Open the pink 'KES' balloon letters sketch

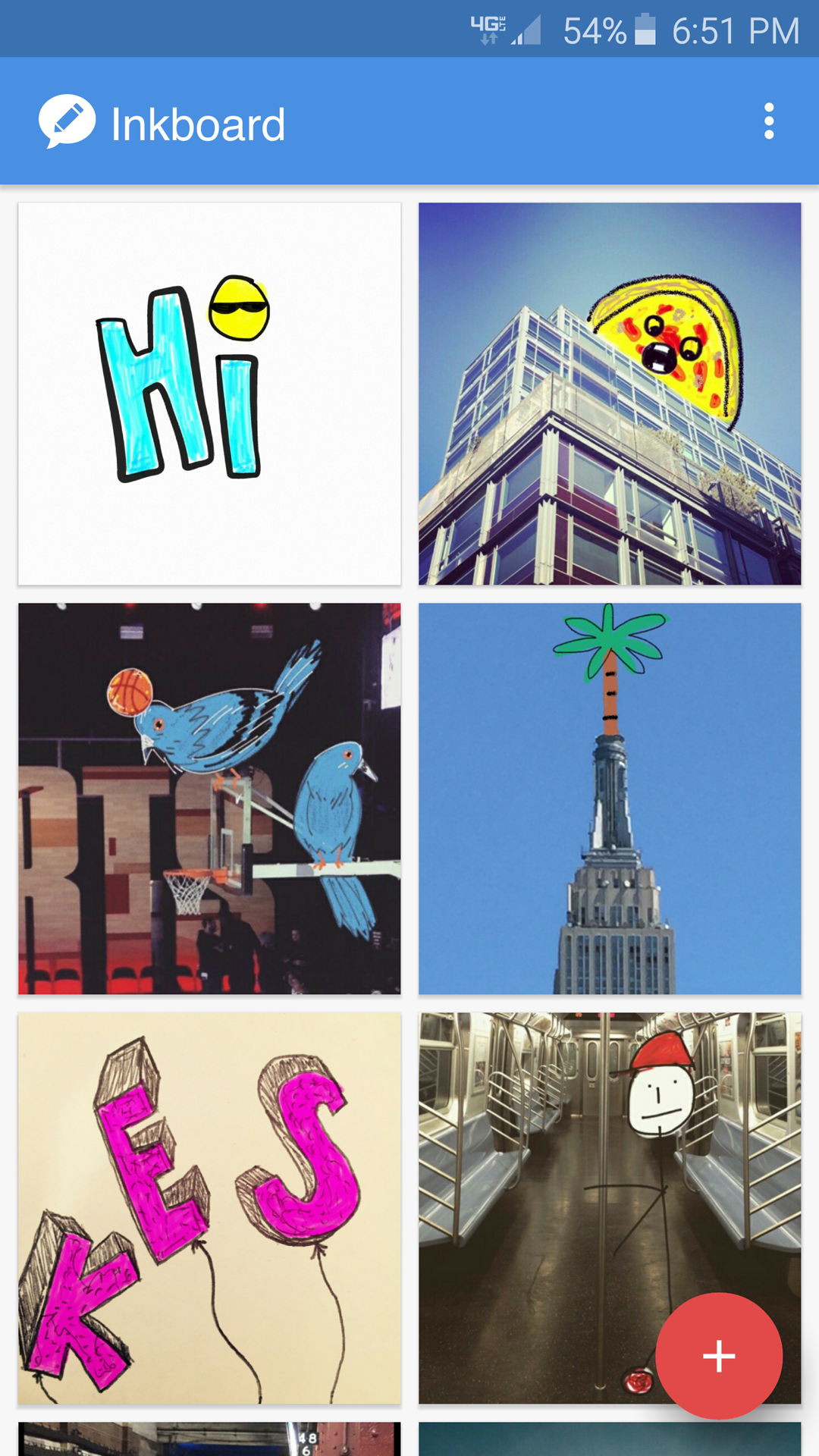209,1206
